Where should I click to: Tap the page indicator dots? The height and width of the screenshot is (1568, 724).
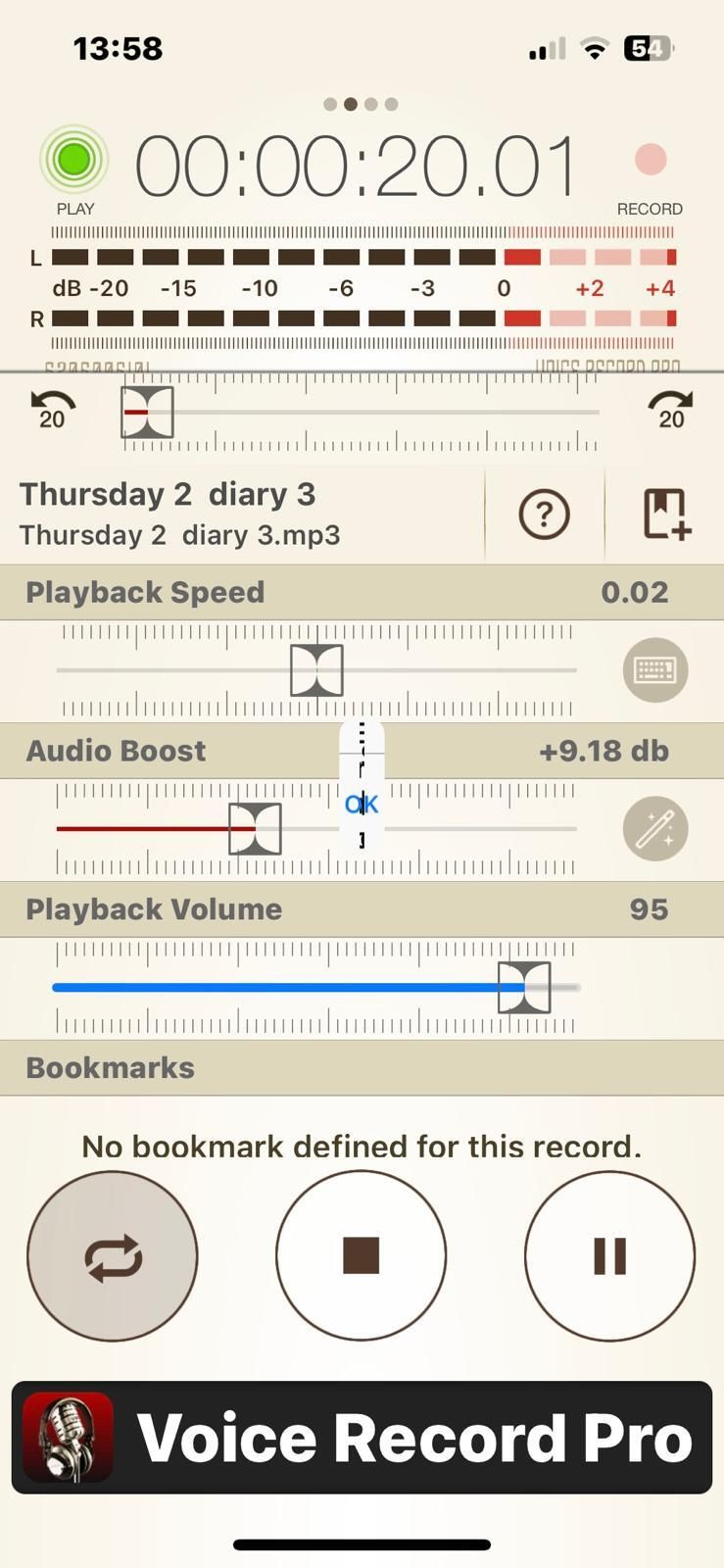click(x=361, y=104)
